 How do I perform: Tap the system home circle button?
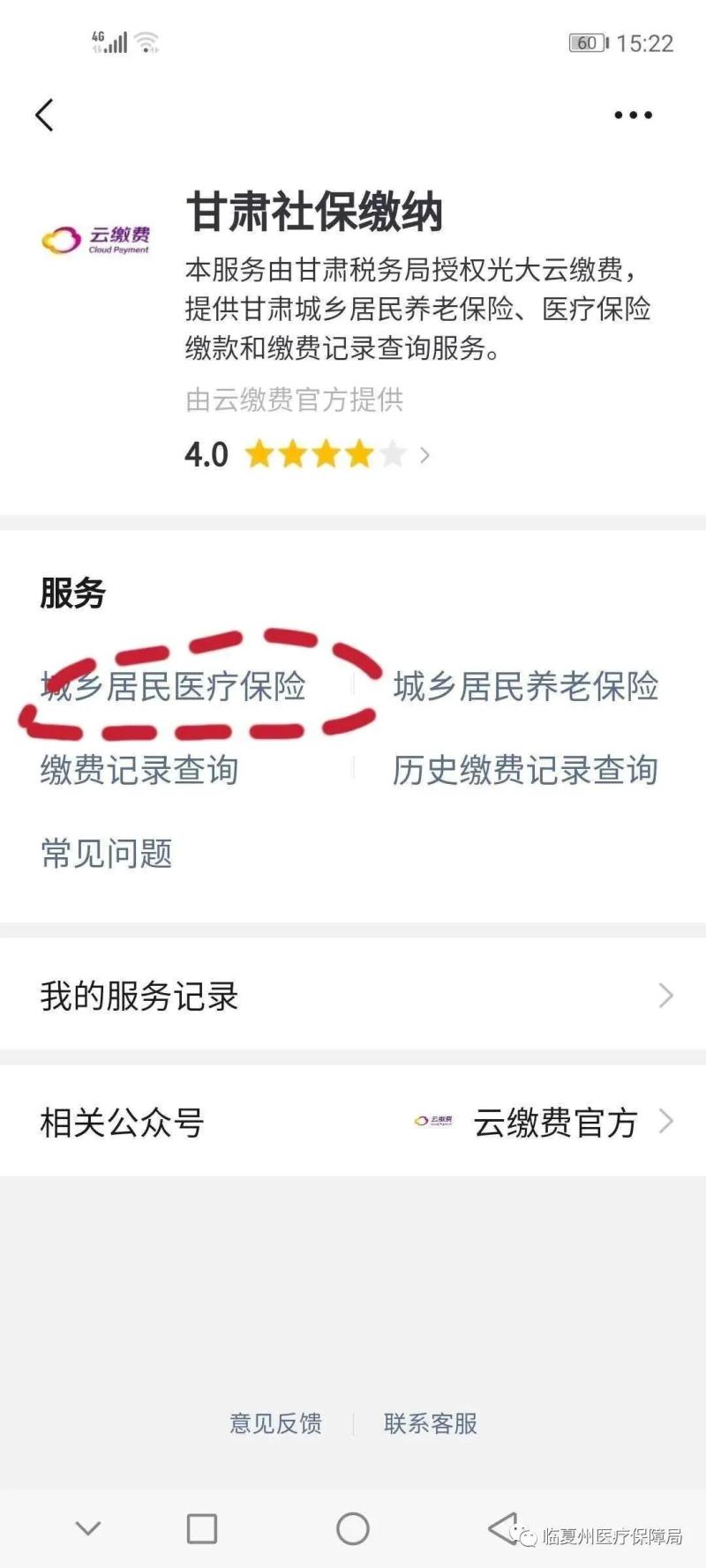(352, 1528)
